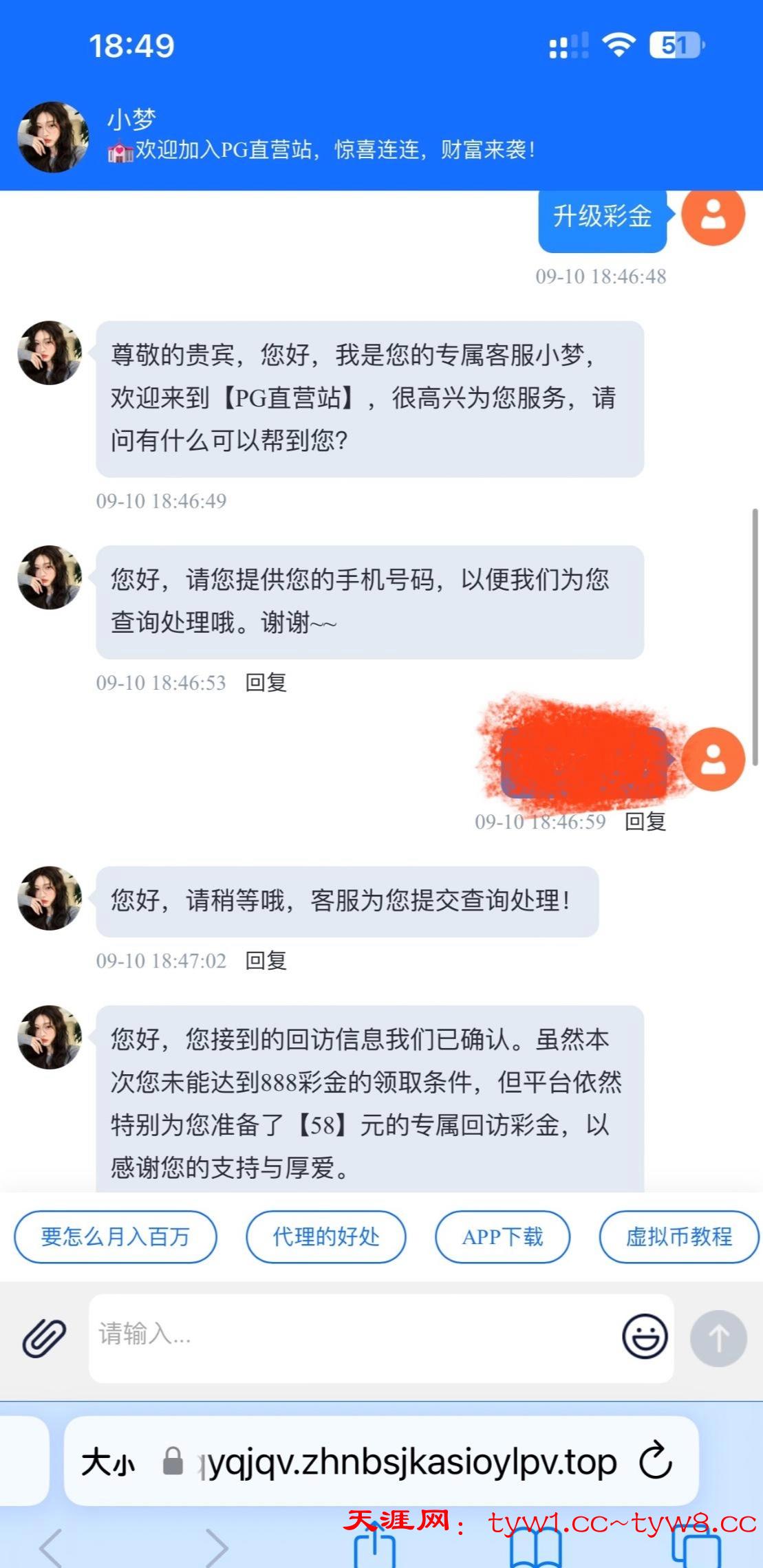The image size is (763, 1568).
Task: Reply to the 请稍等哦 message
Action: click(x=266, y=960)
